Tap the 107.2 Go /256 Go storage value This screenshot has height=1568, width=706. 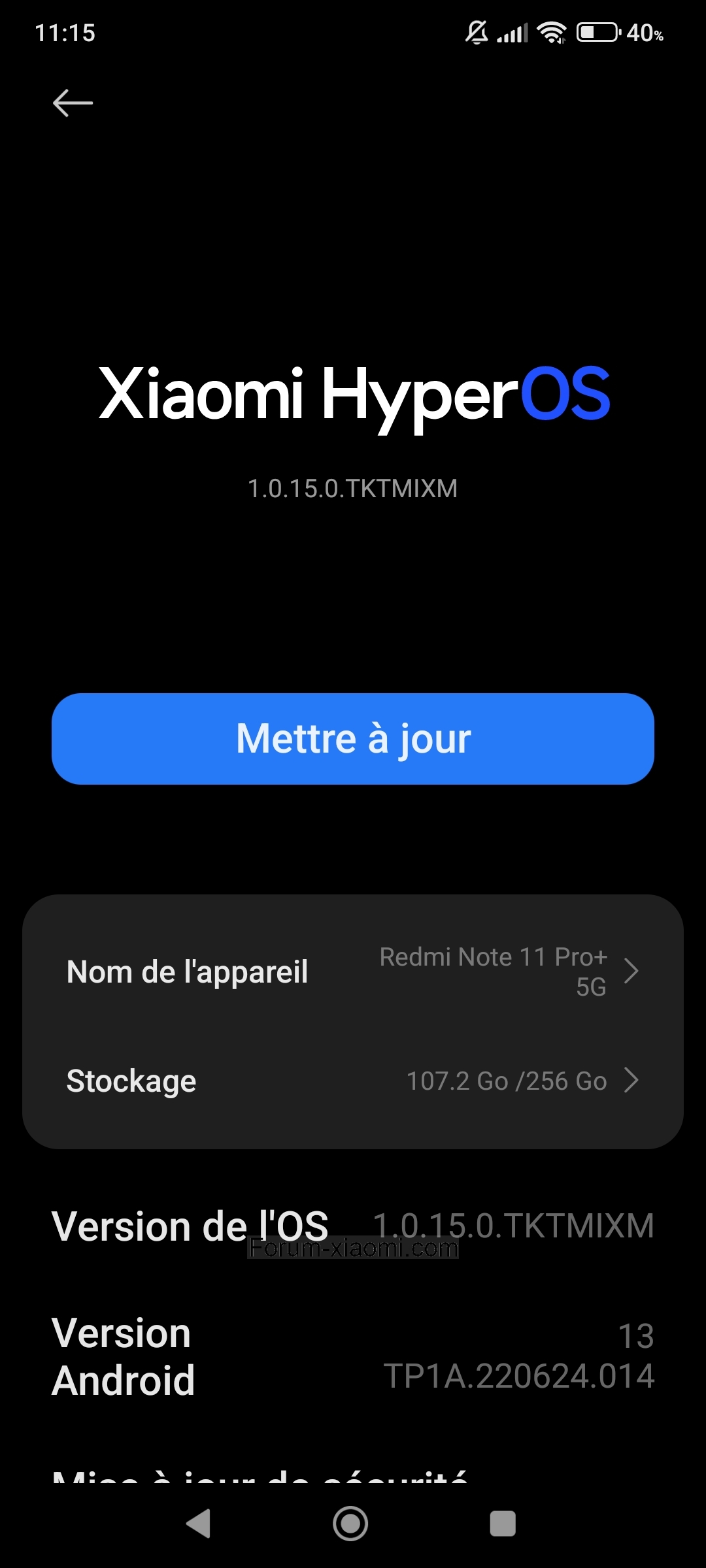[507, 1081]
